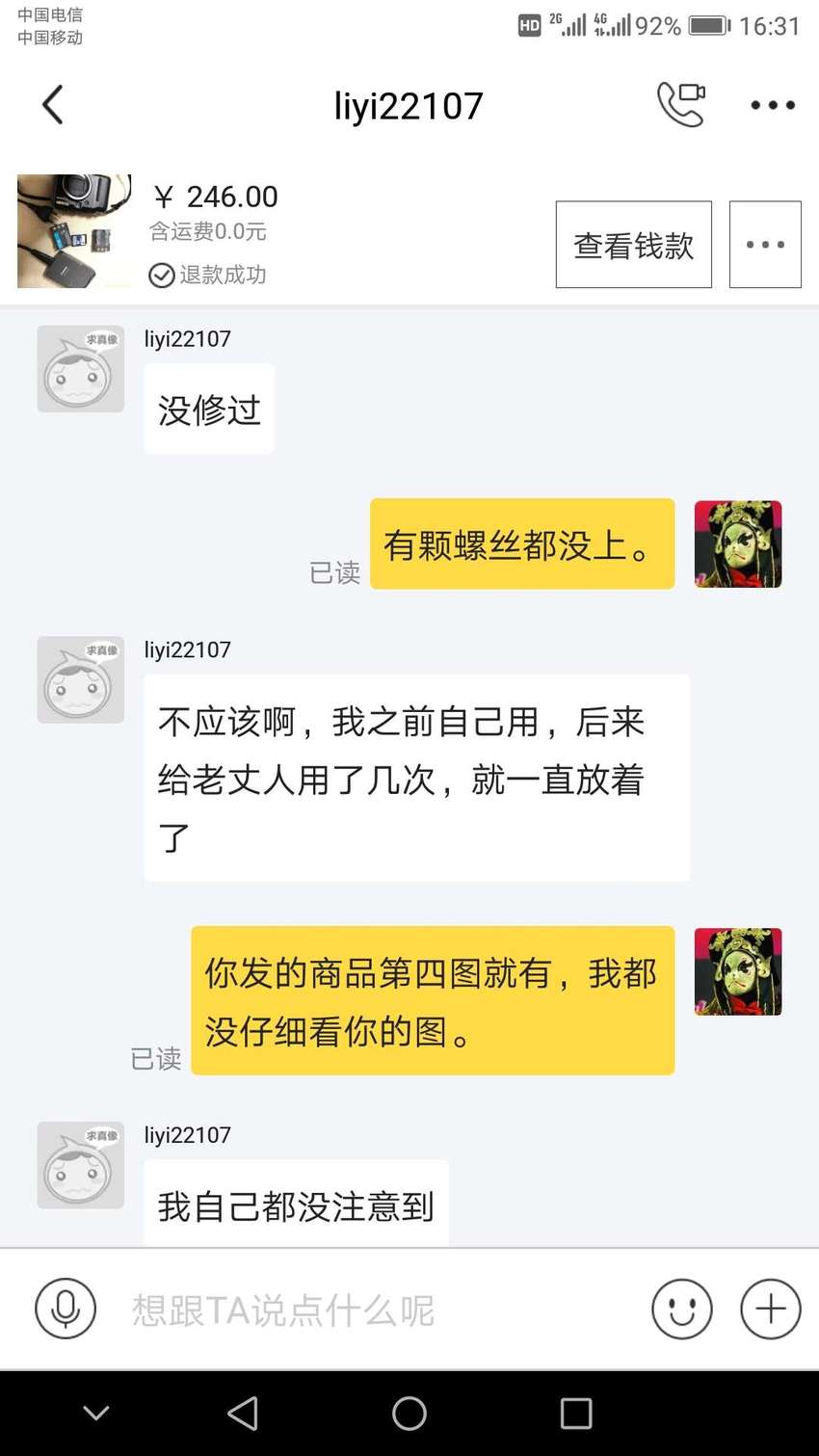This screenshot has height=1456, width=819.
Task: Go back from the liyi22107 chat
Action: coord(53,105)
